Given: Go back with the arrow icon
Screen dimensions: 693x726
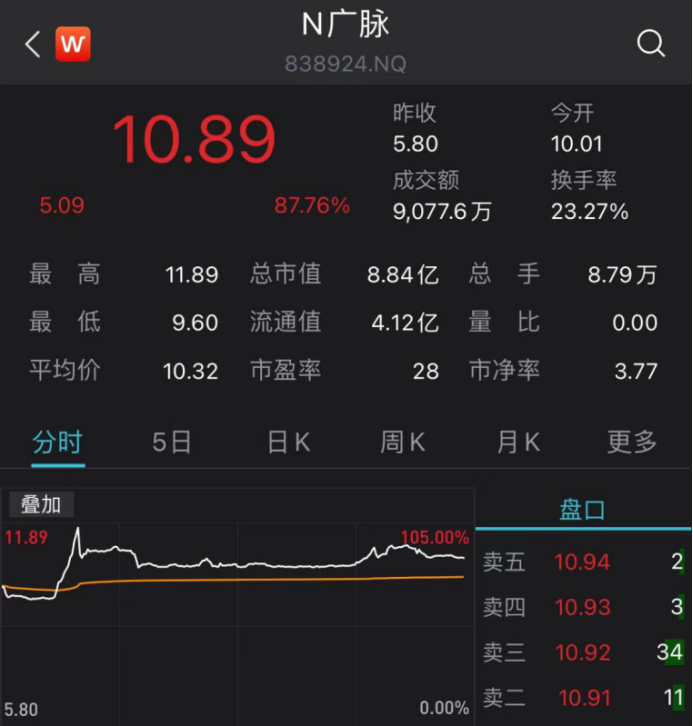Looking at the screenshot, I should coord(32,44).
